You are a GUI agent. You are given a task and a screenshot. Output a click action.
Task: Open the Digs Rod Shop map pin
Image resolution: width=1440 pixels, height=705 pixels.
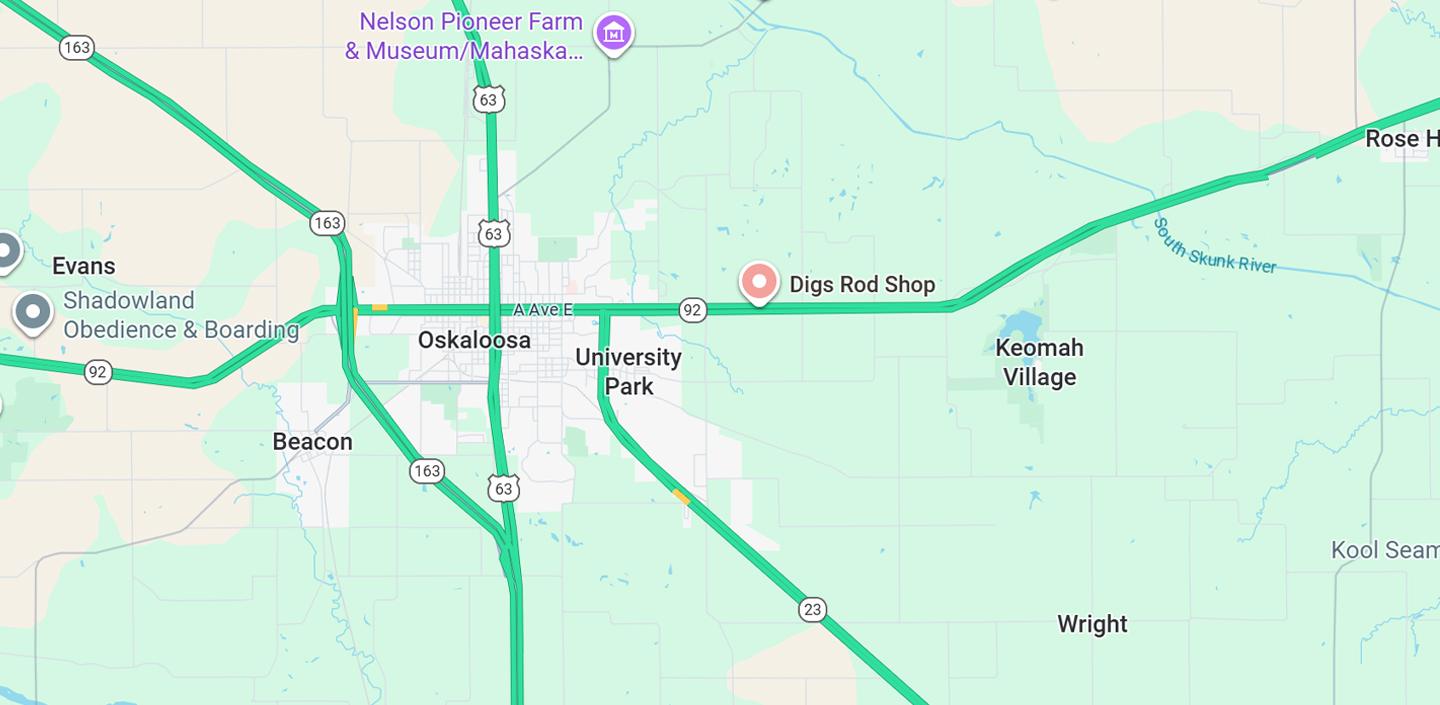coord(759,282)
